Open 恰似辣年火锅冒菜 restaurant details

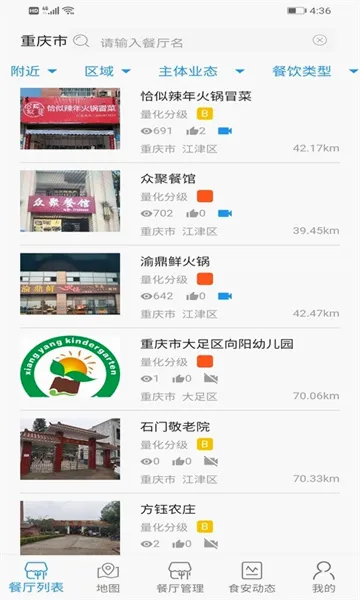180,121
